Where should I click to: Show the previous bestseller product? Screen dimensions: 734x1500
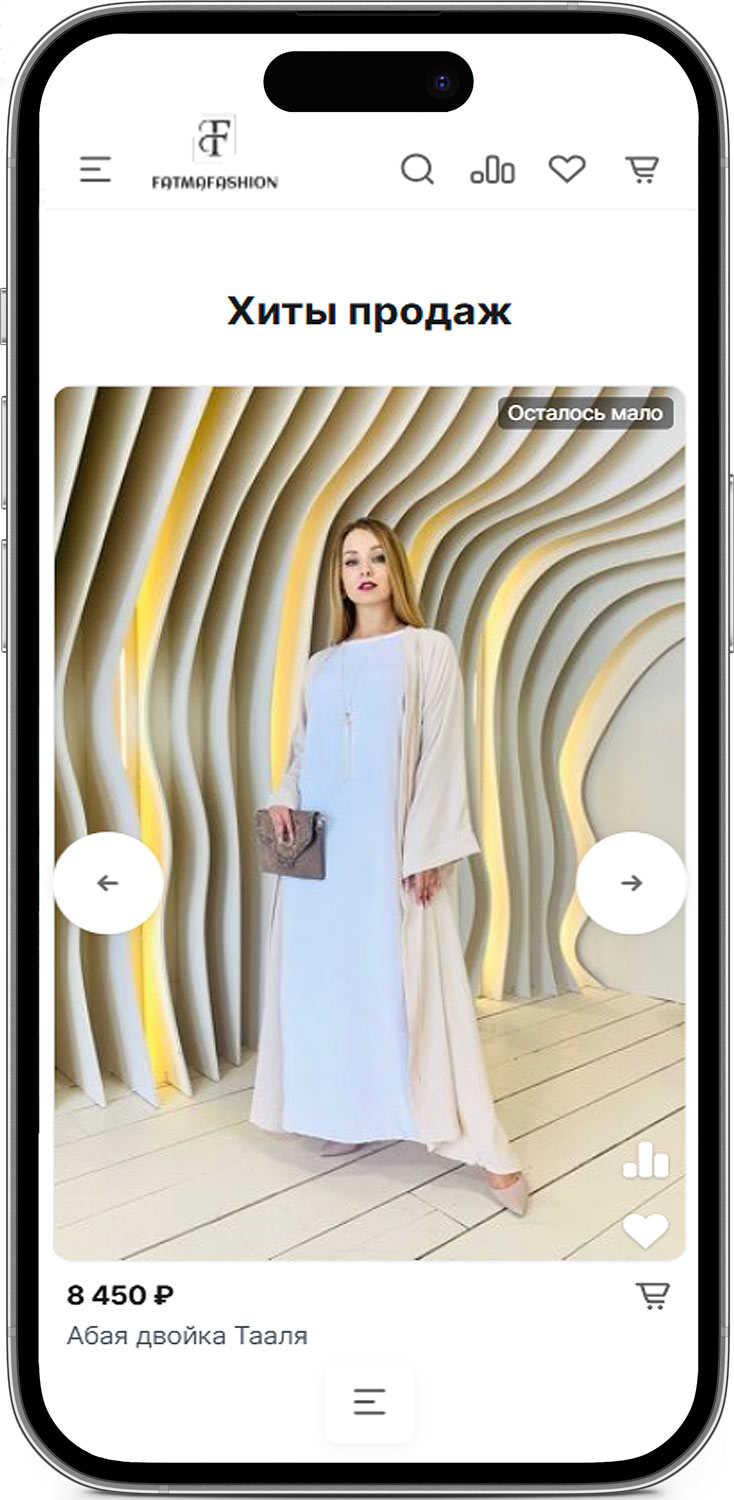[108, 883]
